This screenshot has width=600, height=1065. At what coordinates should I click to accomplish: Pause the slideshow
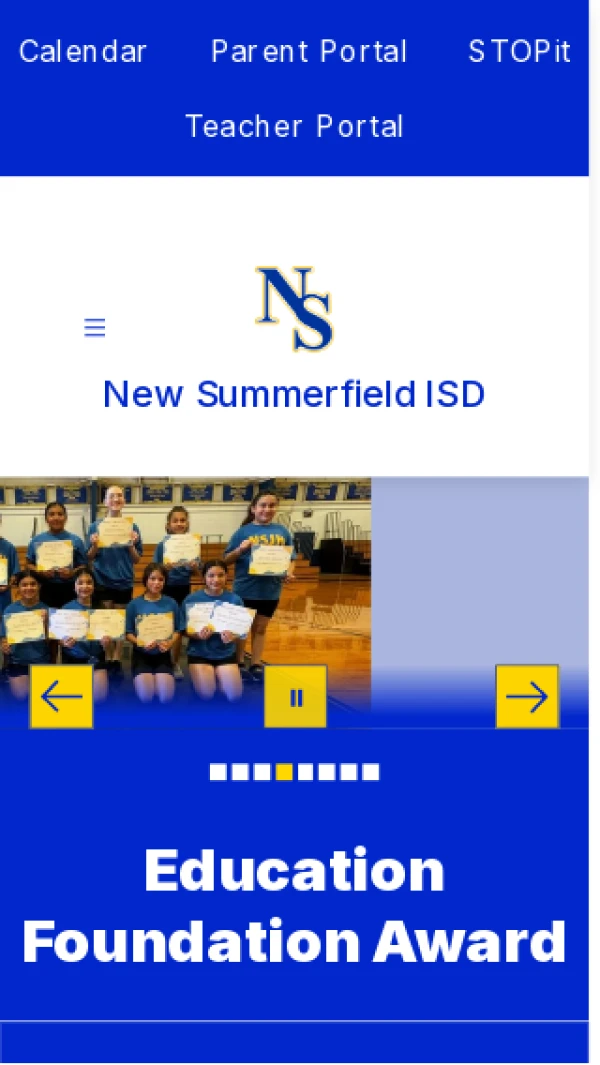tap(295, 697)
